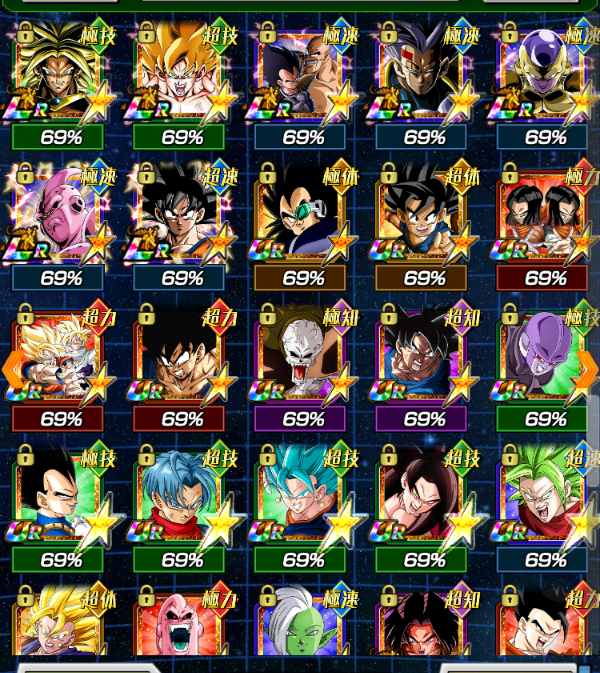Select Vegeta wearing the scouter
Screen dimensions: 600x673
coord(301,222)
